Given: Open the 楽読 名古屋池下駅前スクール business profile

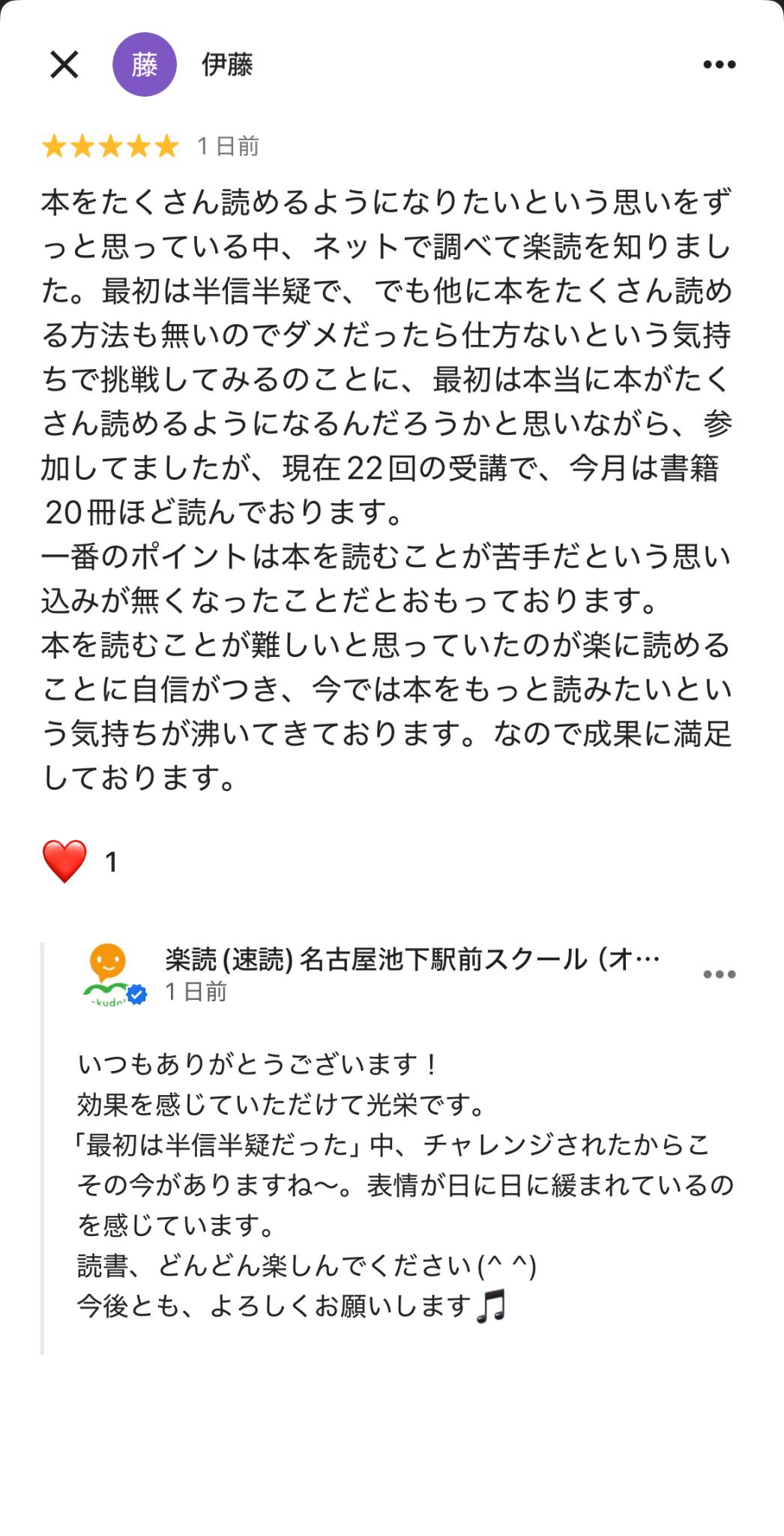Looking at the screenshot, I should (x=412, y=959).
